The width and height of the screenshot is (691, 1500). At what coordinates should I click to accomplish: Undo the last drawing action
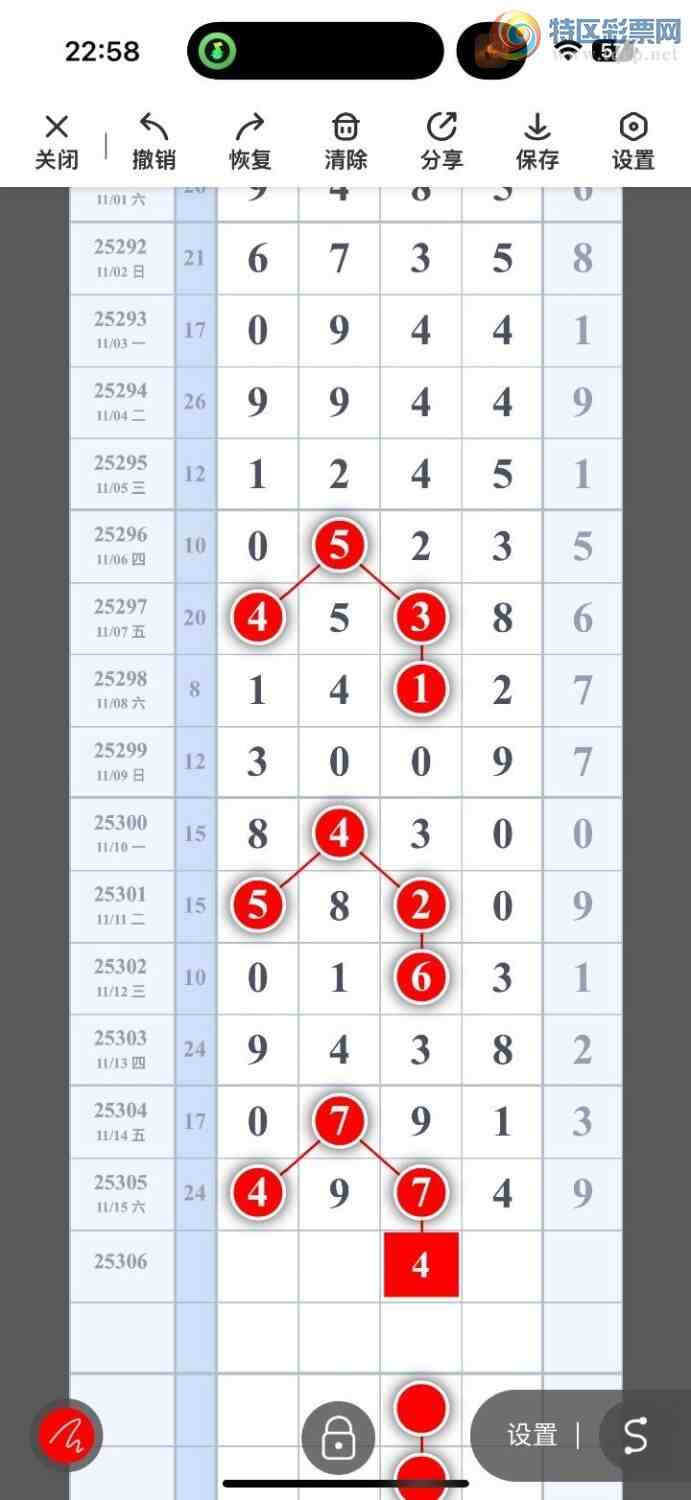[153, 141]
